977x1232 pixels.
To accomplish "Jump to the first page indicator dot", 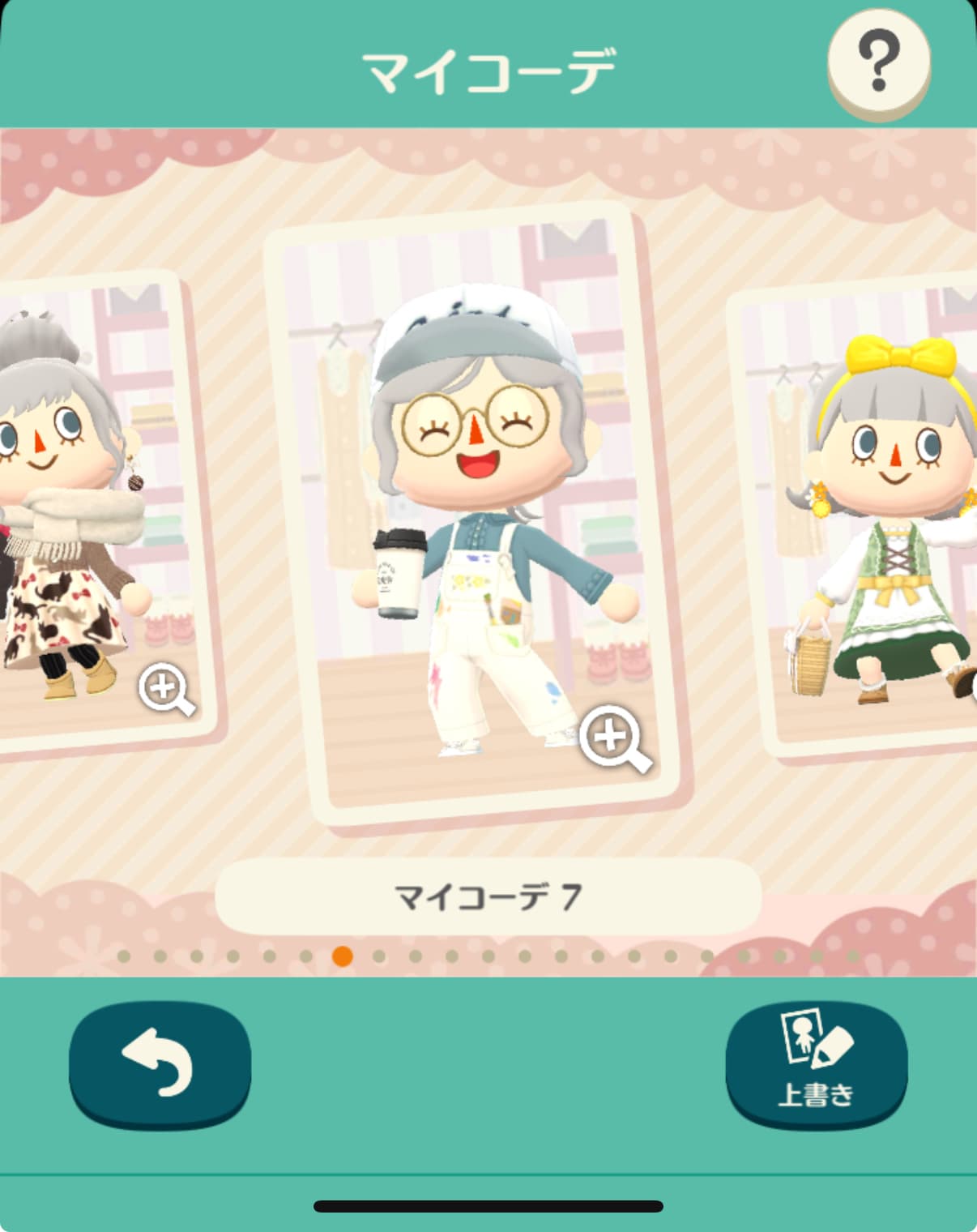I will point(124,956).
